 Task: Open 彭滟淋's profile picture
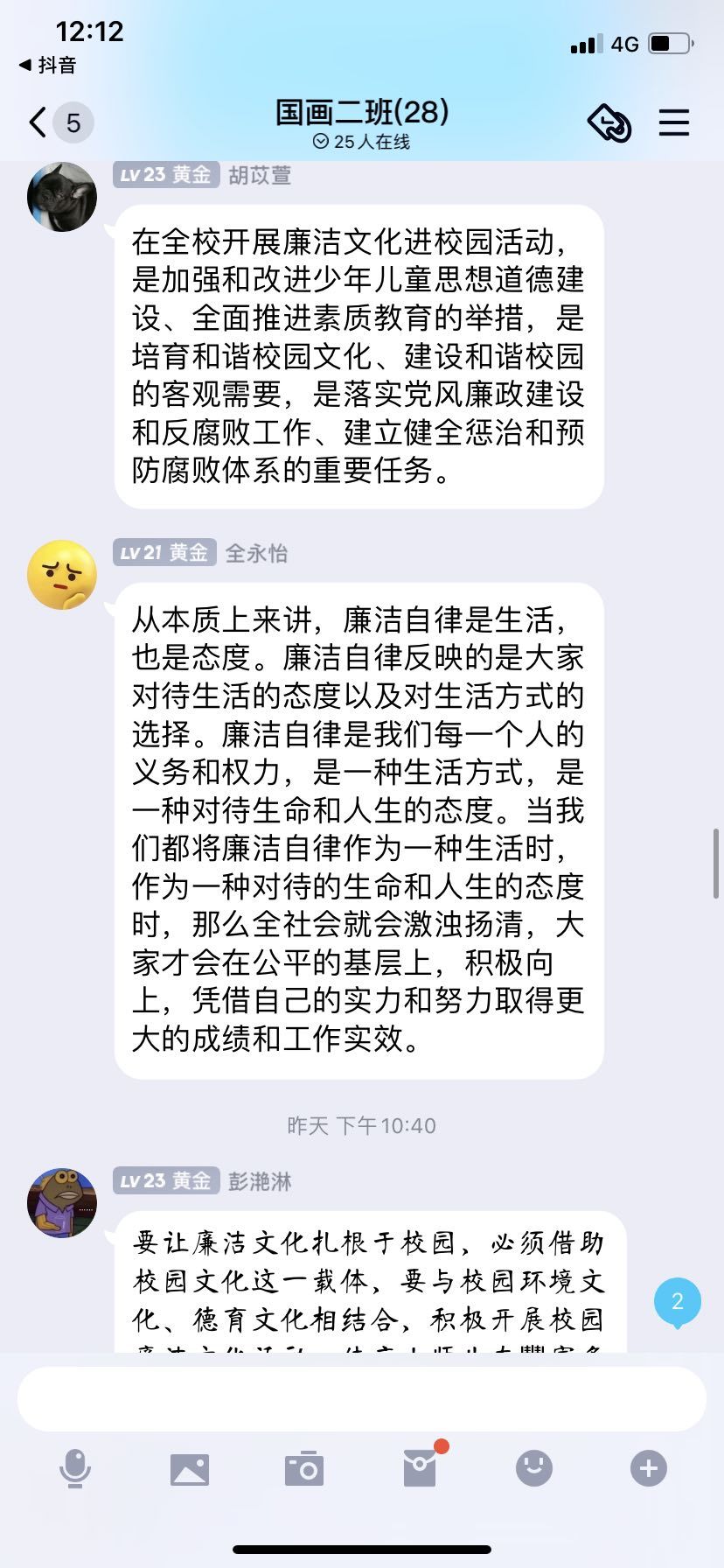point(62,1201)
